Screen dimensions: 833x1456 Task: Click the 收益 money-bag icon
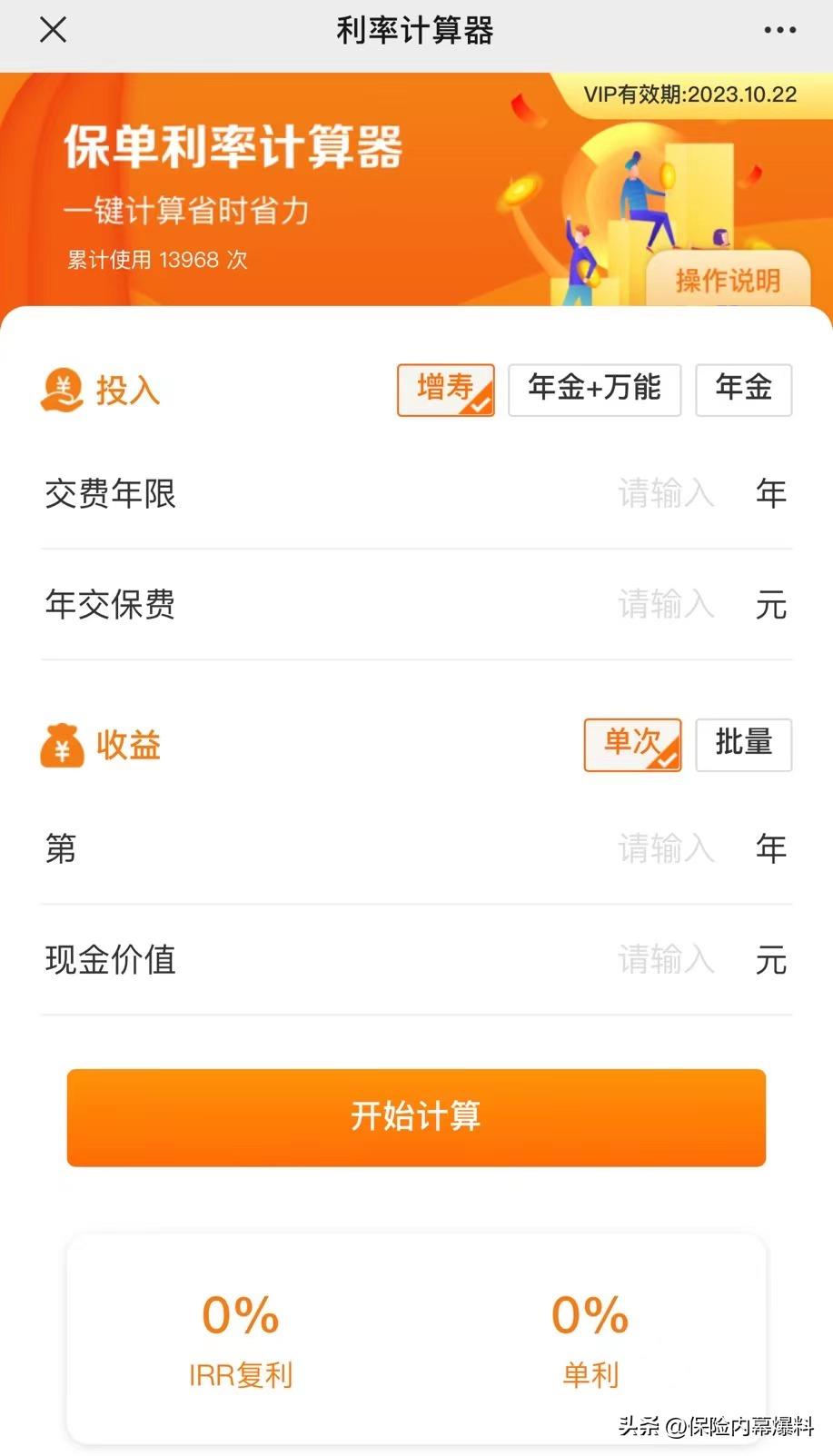point(61,745)
